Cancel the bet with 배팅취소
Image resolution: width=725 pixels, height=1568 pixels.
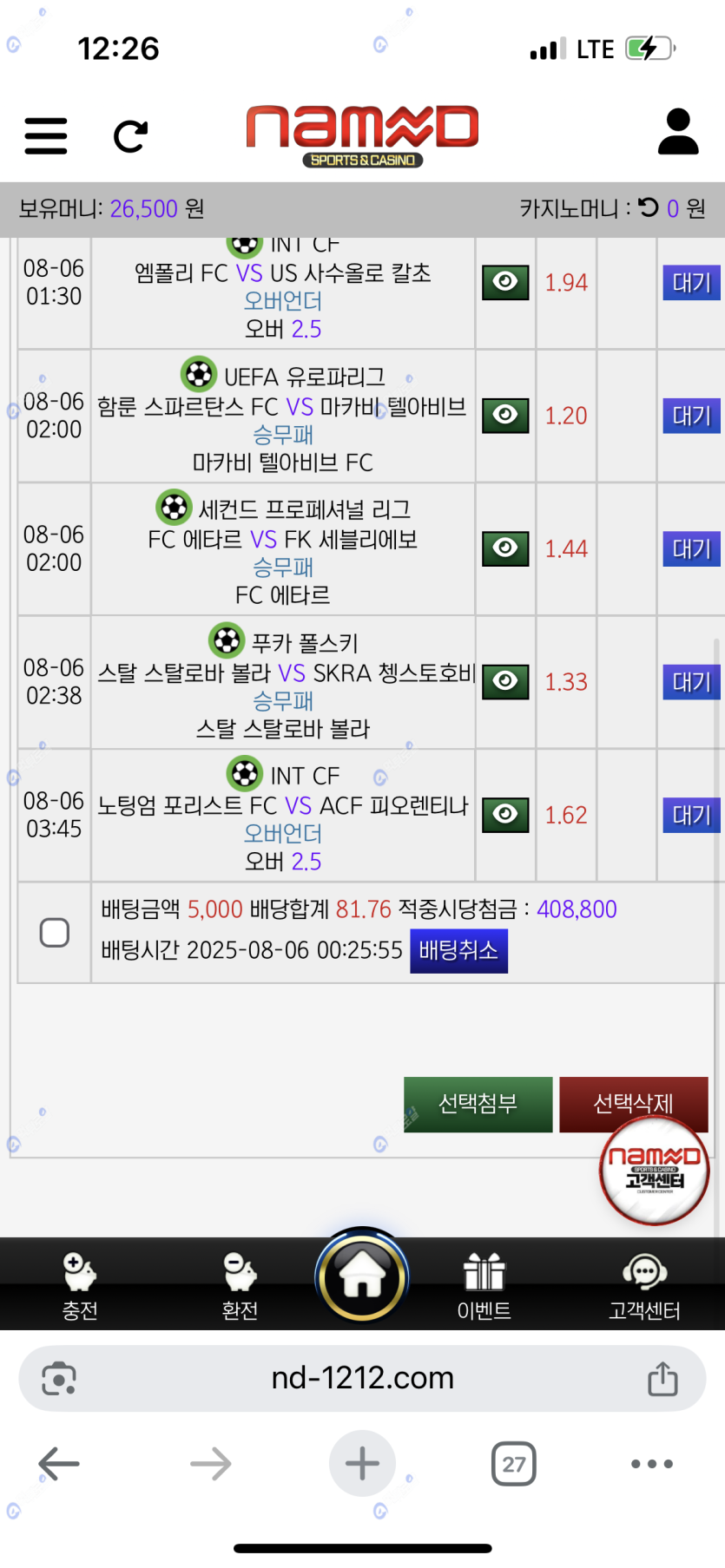pos(458,951)
